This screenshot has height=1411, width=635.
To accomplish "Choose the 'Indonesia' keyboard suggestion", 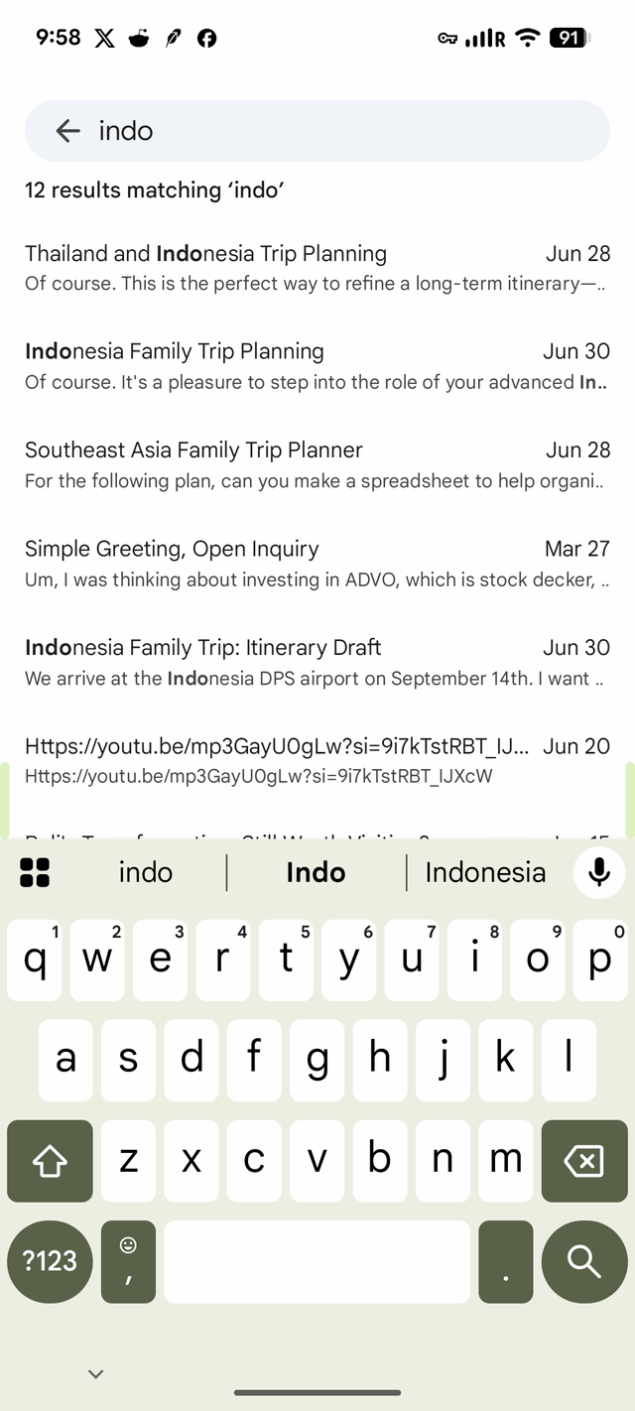I will click(485, 872).
